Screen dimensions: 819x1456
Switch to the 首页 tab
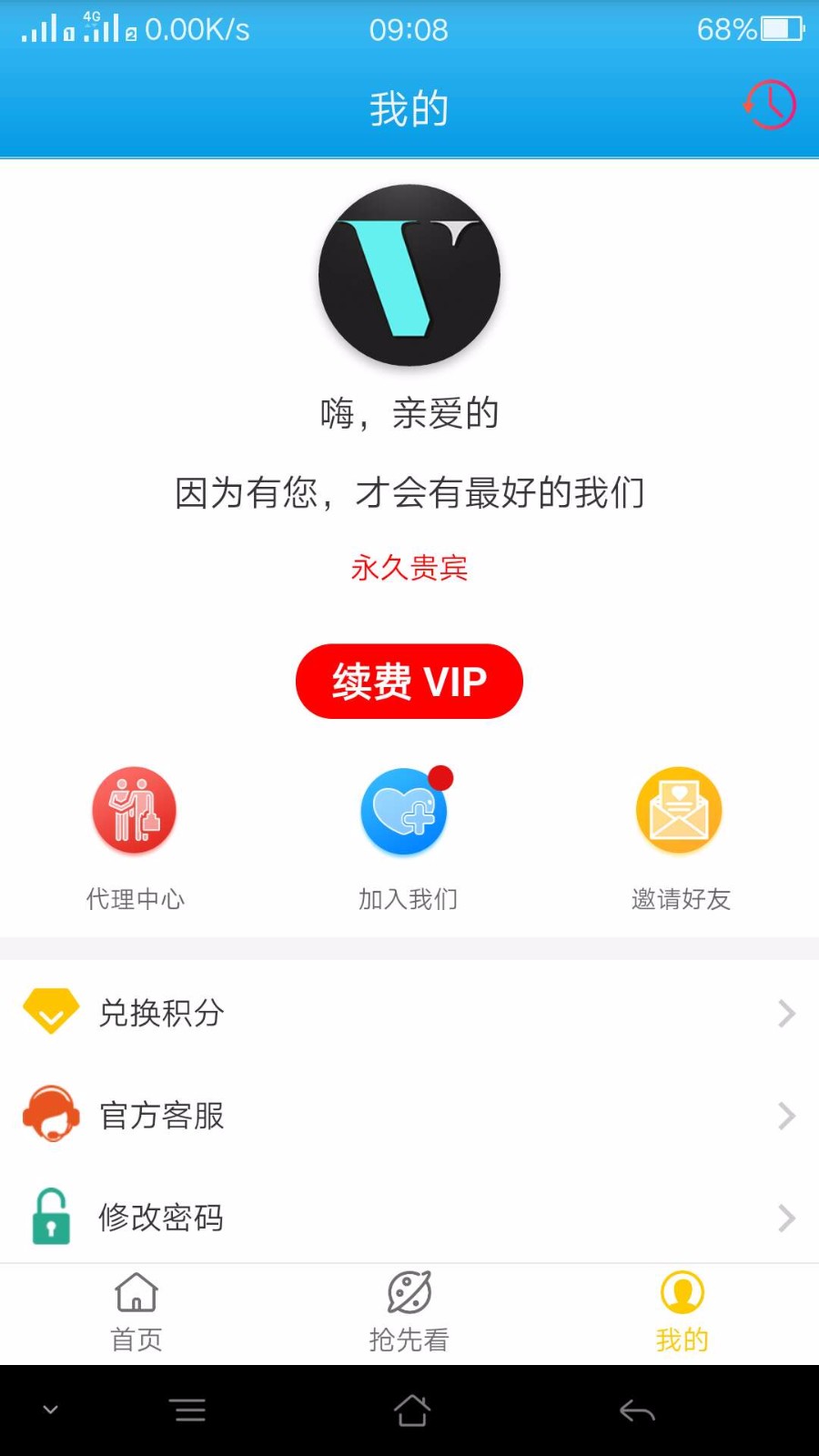click(x=136, y=1313)
